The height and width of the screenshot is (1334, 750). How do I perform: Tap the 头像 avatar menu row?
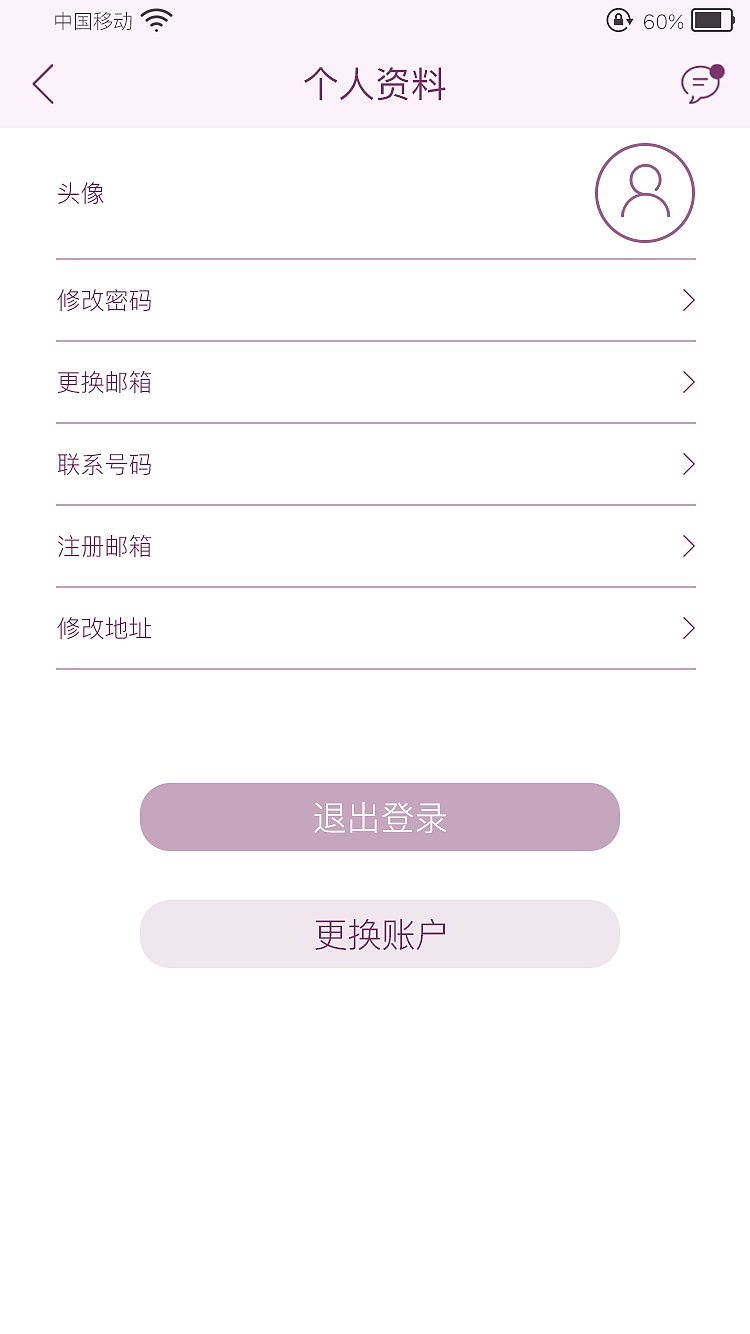[x=375, y=193]
